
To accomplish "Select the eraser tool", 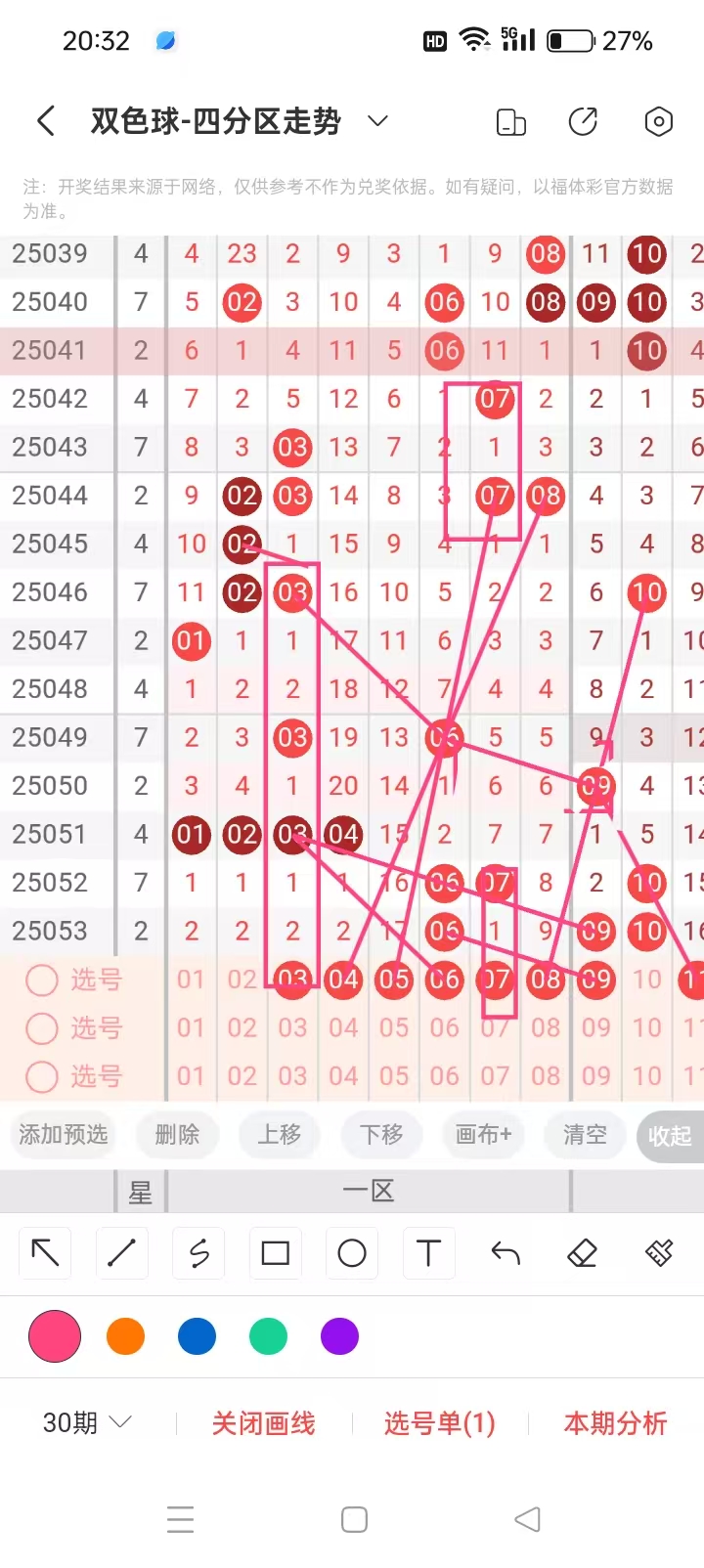I will tap(582, 1252).
